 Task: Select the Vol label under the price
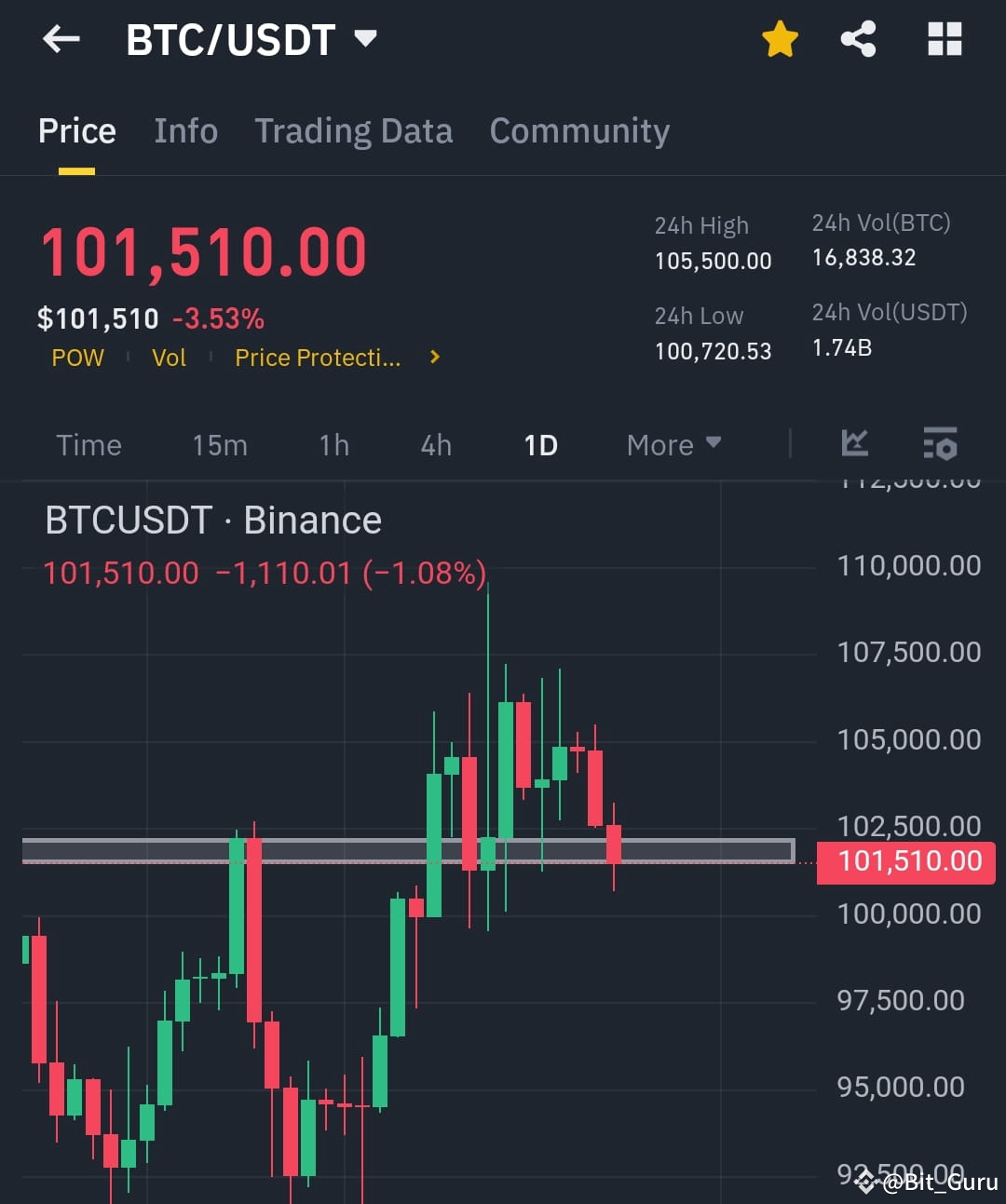[169, 357]
